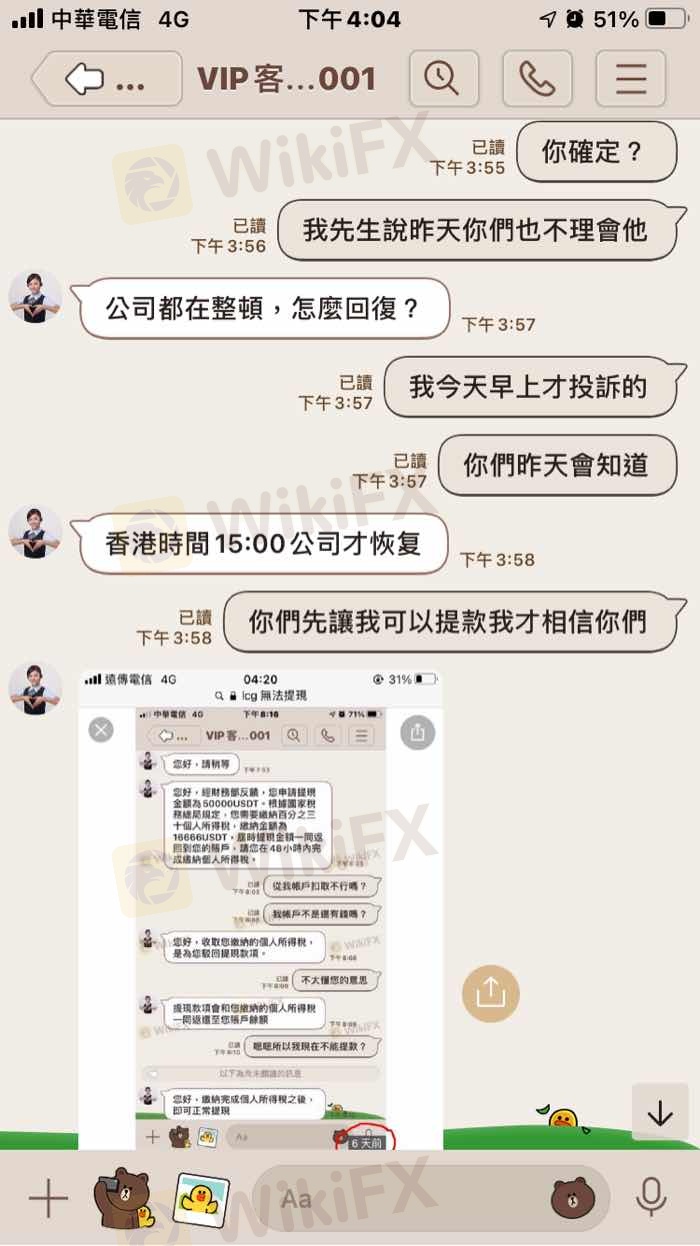Share the received image

pyautogui.click(x=489, y=991)
